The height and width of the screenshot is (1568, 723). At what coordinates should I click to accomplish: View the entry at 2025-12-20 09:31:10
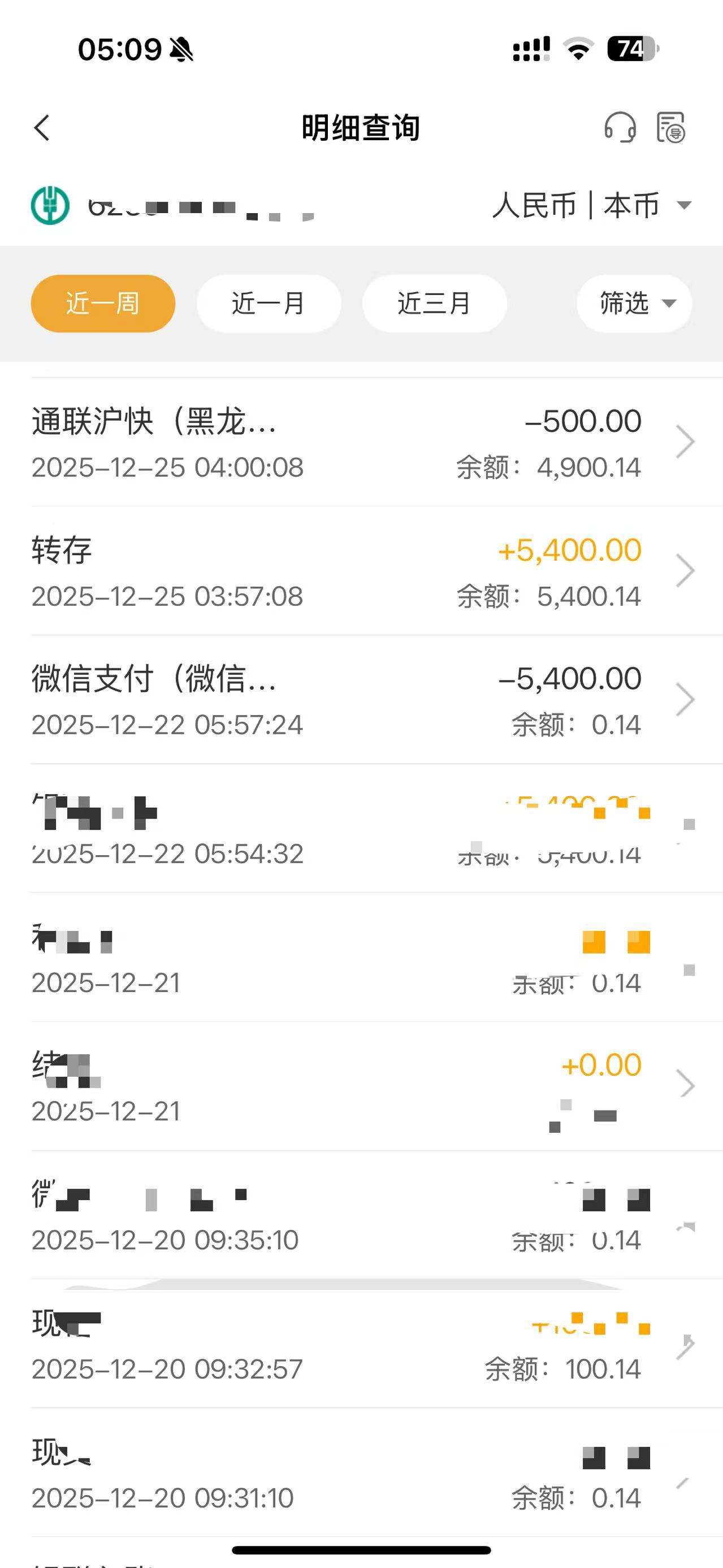pos(362,1473)
